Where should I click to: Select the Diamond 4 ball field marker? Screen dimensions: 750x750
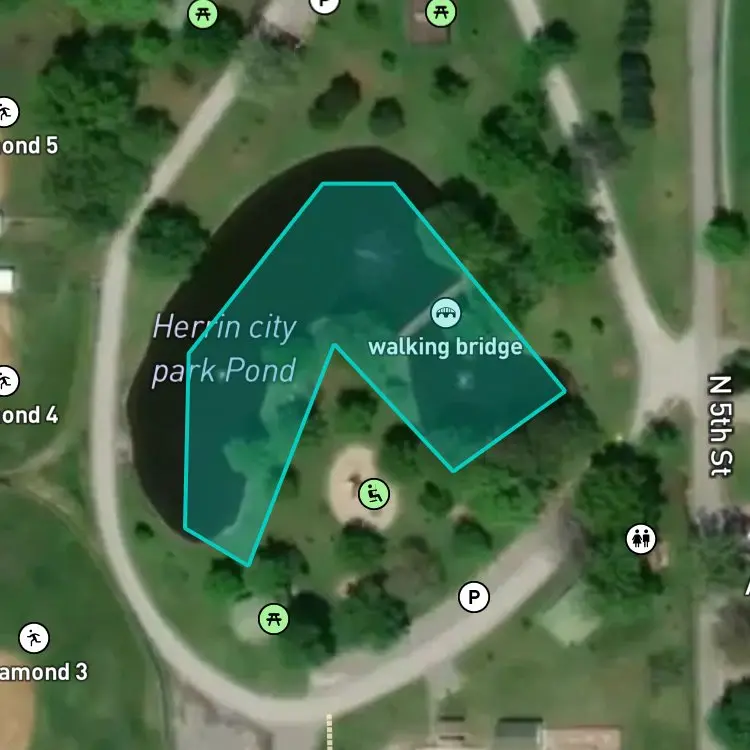7,381
